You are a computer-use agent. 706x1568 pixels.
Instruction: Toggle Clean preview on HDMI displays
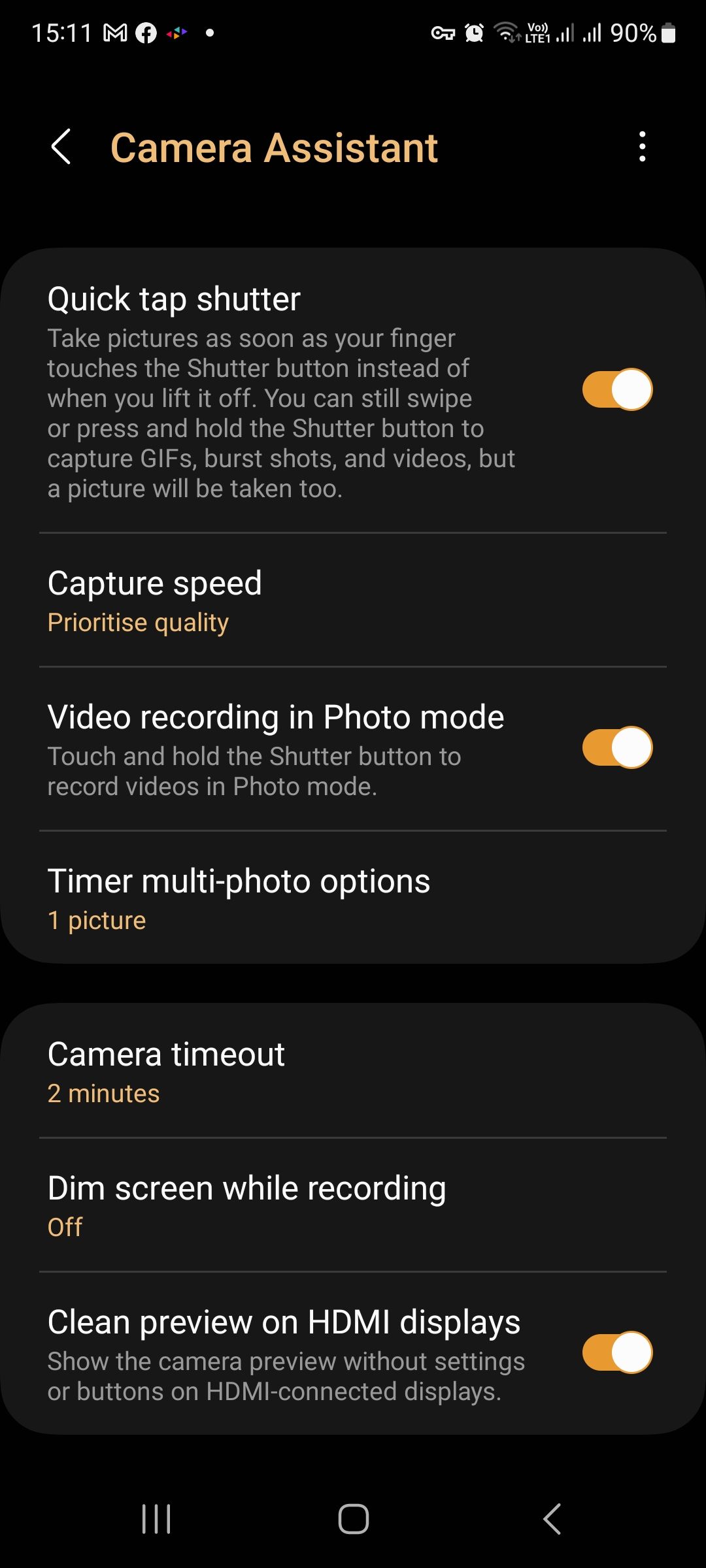click(617, 1352)
